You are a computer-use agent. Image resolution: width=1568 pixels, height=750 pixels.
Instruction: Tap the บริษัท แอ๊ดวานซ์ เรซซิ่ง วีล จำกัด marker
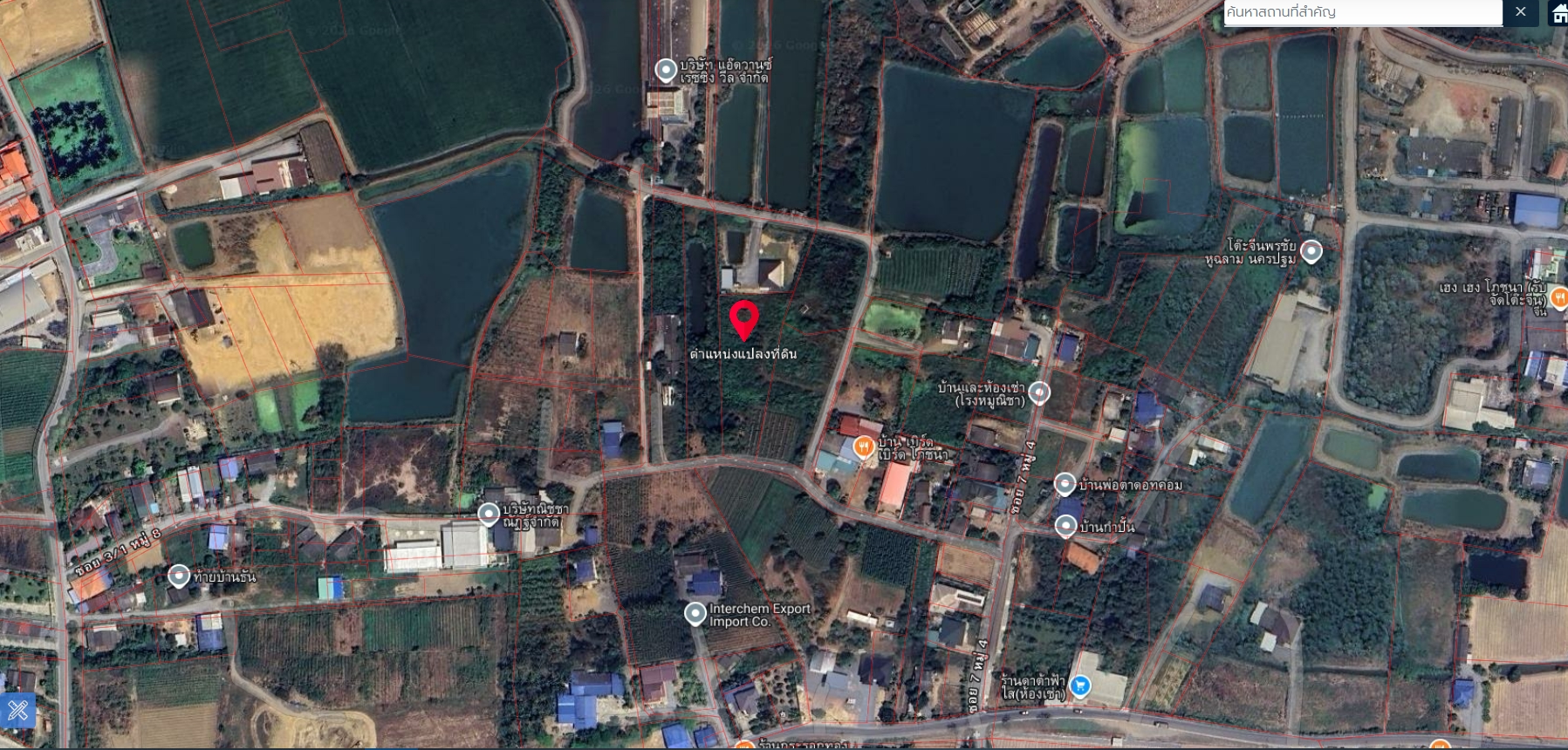(x=666, y=70)
